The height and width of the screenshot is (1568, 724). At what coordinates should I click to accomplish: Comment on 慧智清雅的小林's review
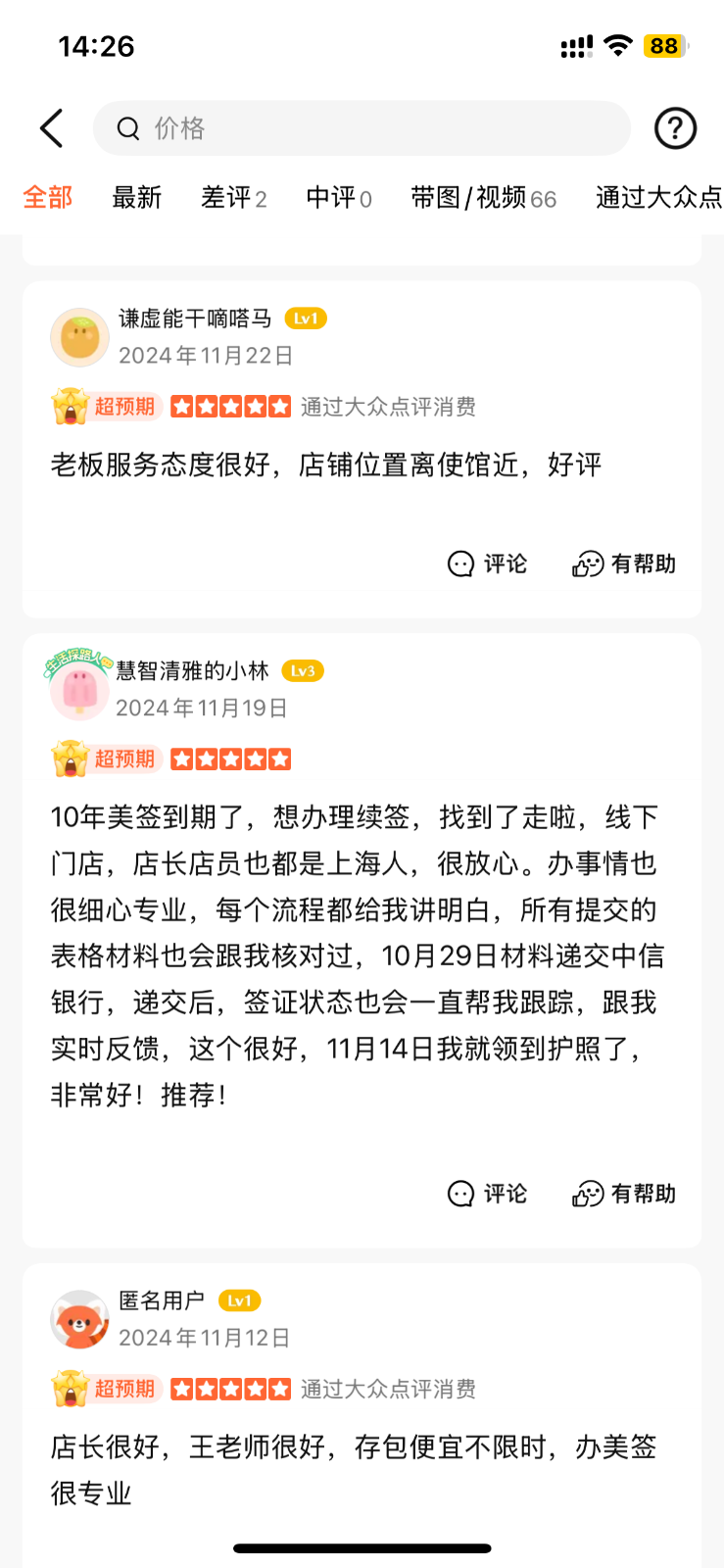tap(487, 1194)
